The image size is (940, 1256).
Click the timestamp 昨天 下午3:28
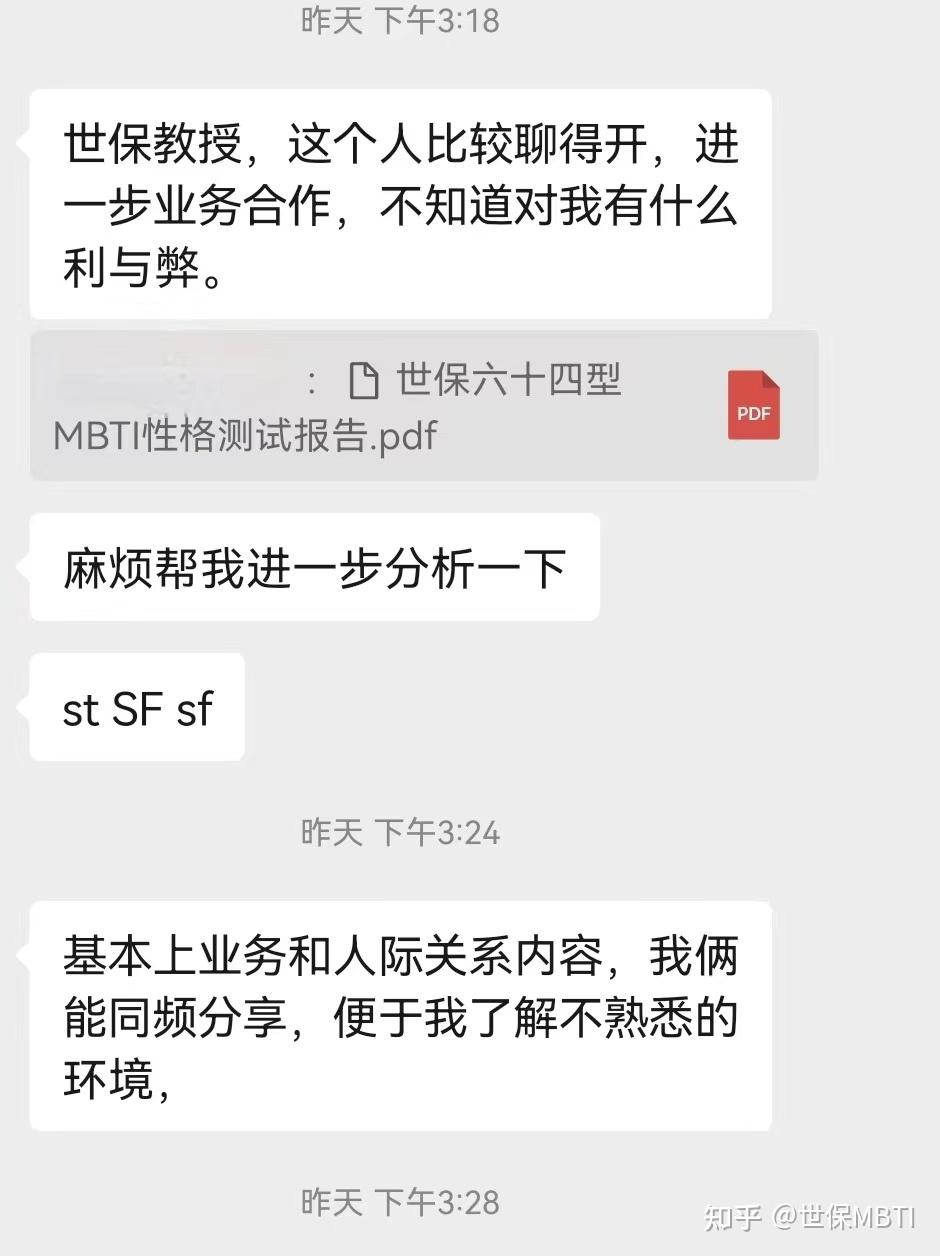(400, 1203)
